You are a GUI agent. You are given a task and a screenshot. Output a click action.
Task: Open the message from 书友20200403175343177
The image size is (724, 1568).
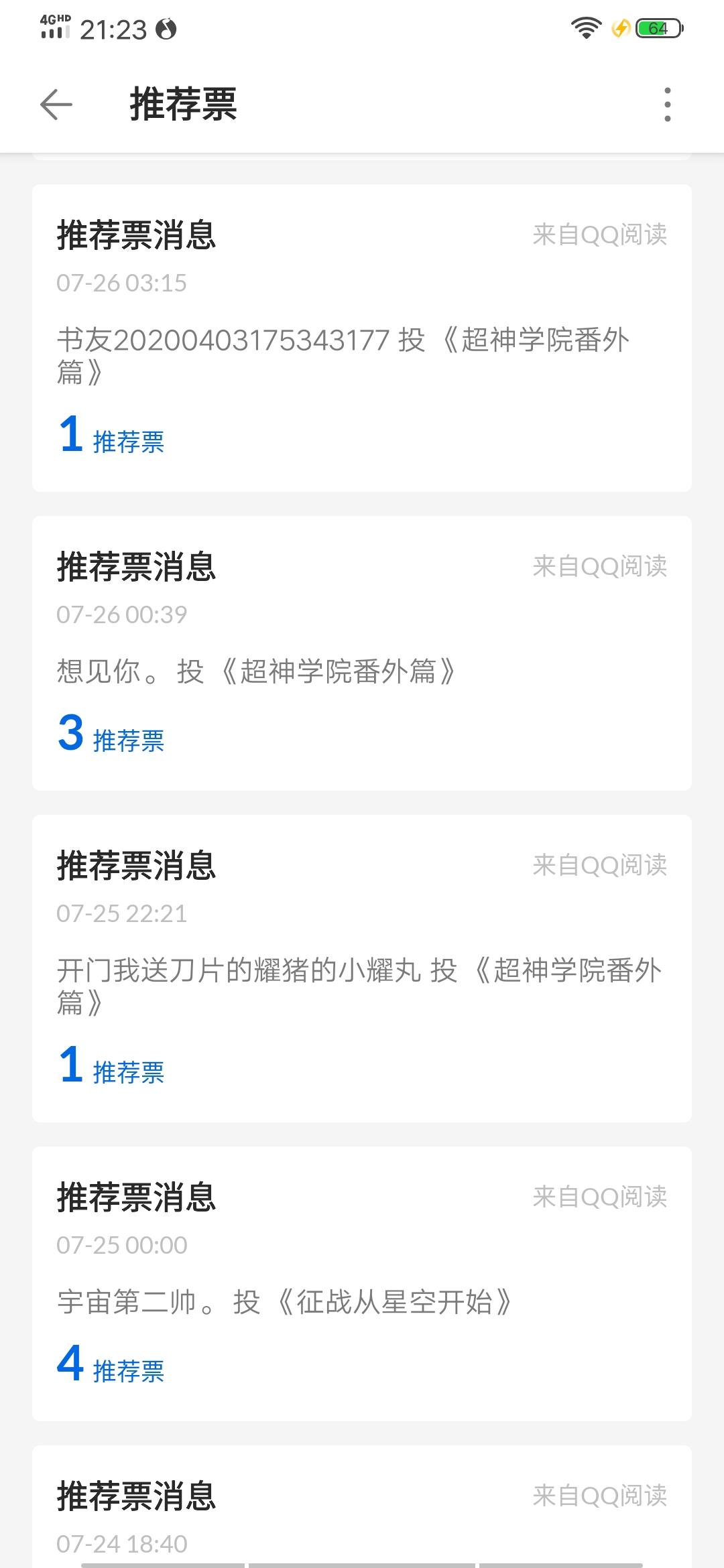point(362,338)
